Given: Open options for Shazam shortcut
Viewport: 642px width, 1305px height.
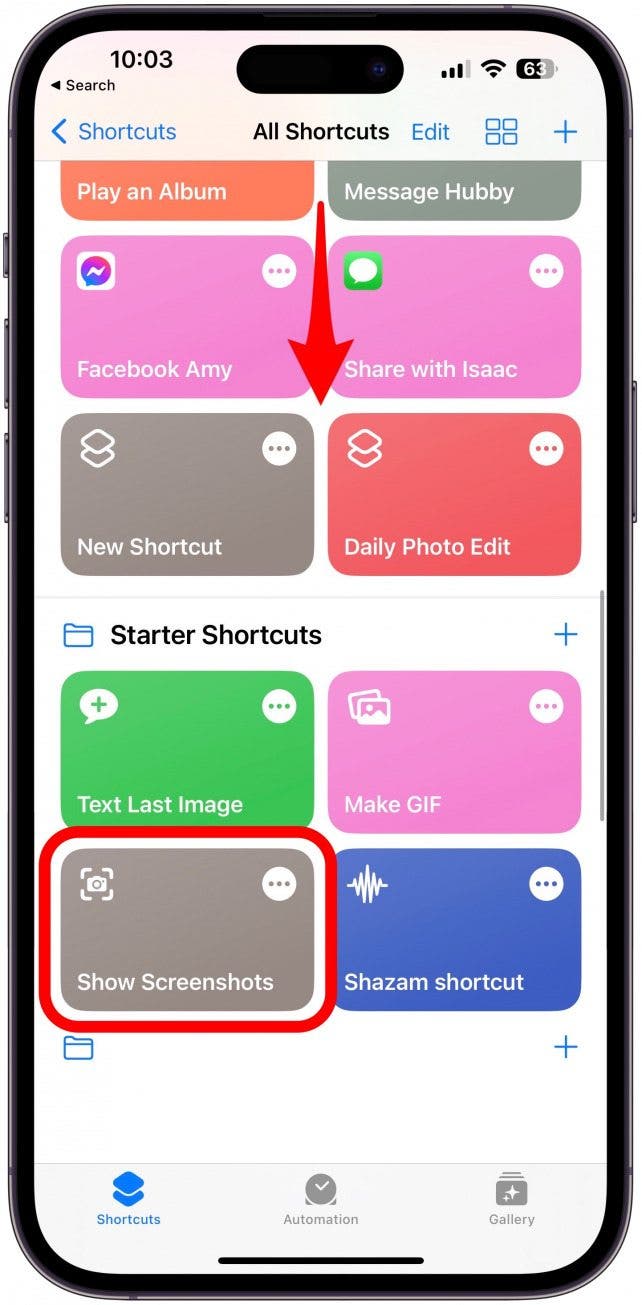Looking at the screenshot, I should pyautogui.click(x=546, y=884).
